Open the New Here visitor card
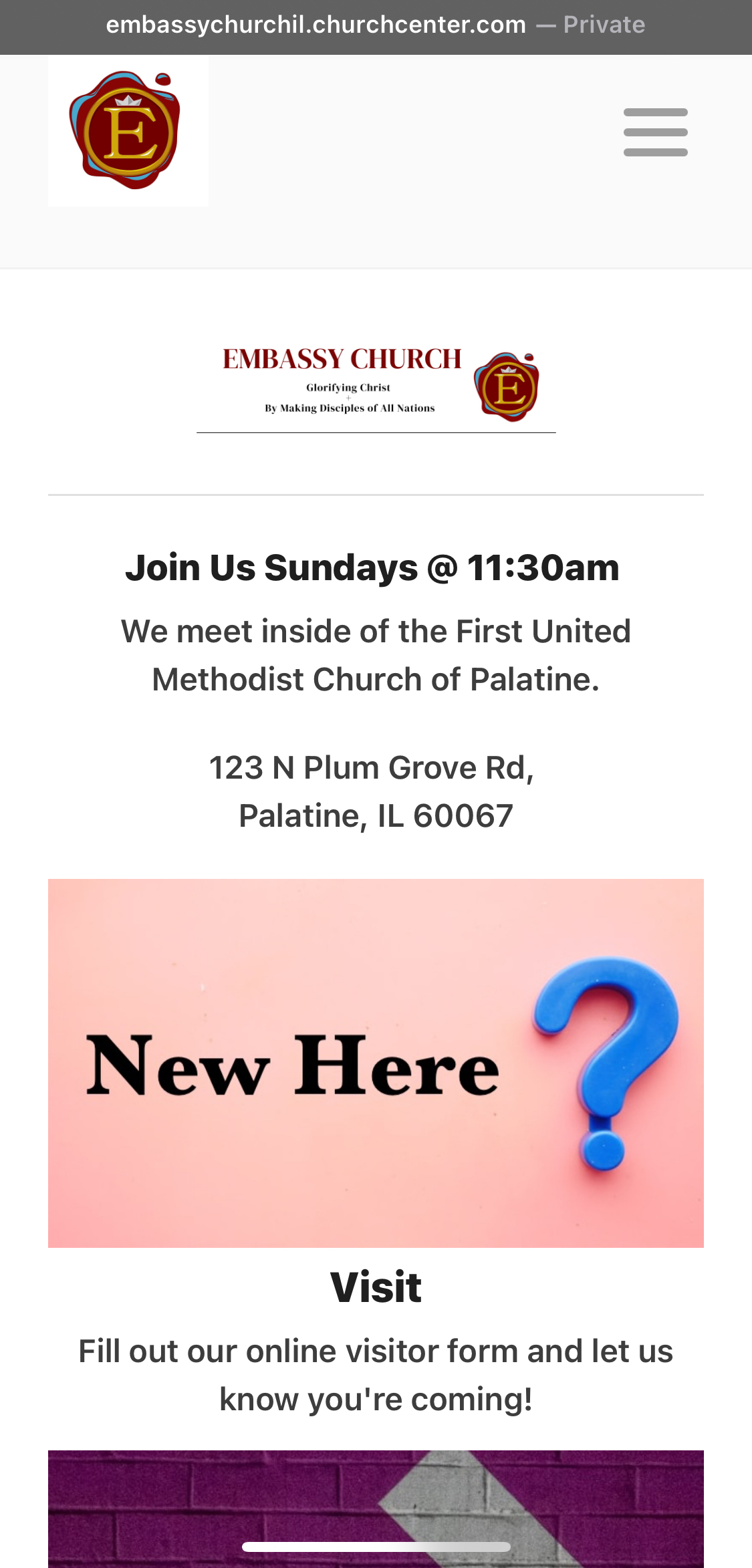Screen dimensions: 752x1568 click(376, 1063)
